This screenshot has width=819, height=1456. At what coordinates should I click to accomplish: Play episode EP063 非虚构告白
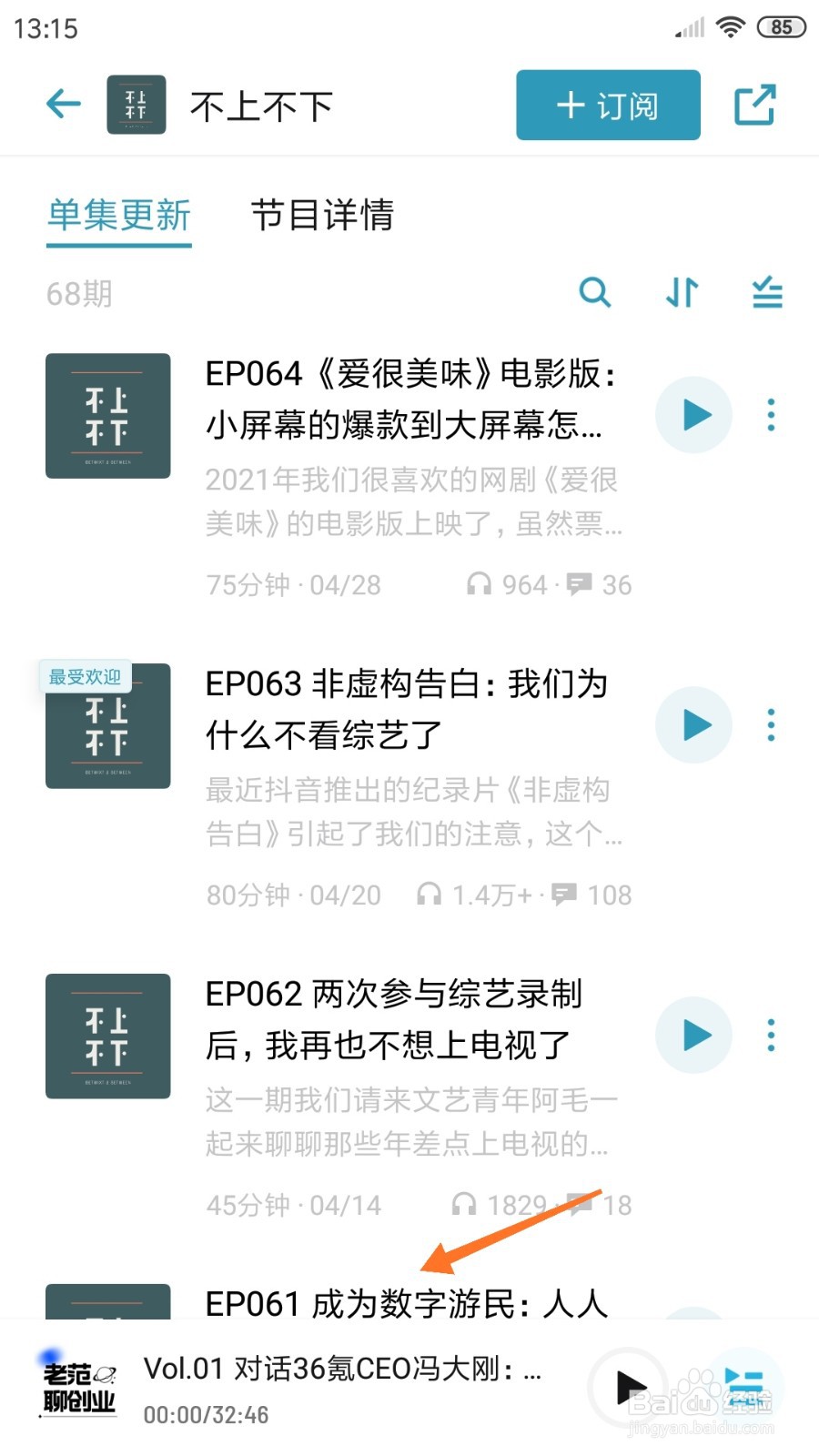pyautogui.click(x=694, y=725)
